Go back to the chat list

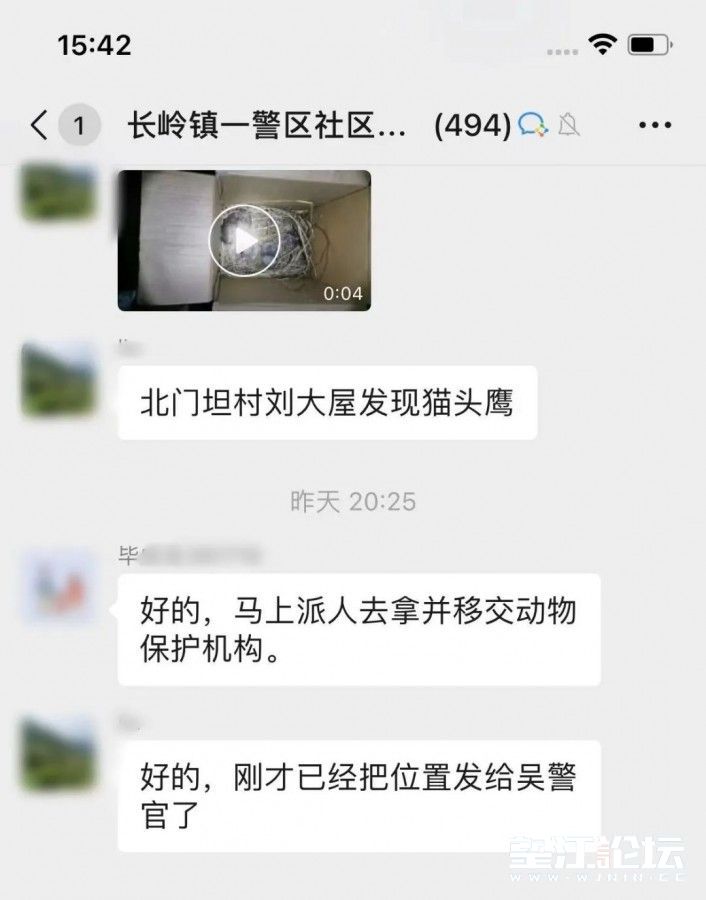click(x=40, y=125)
